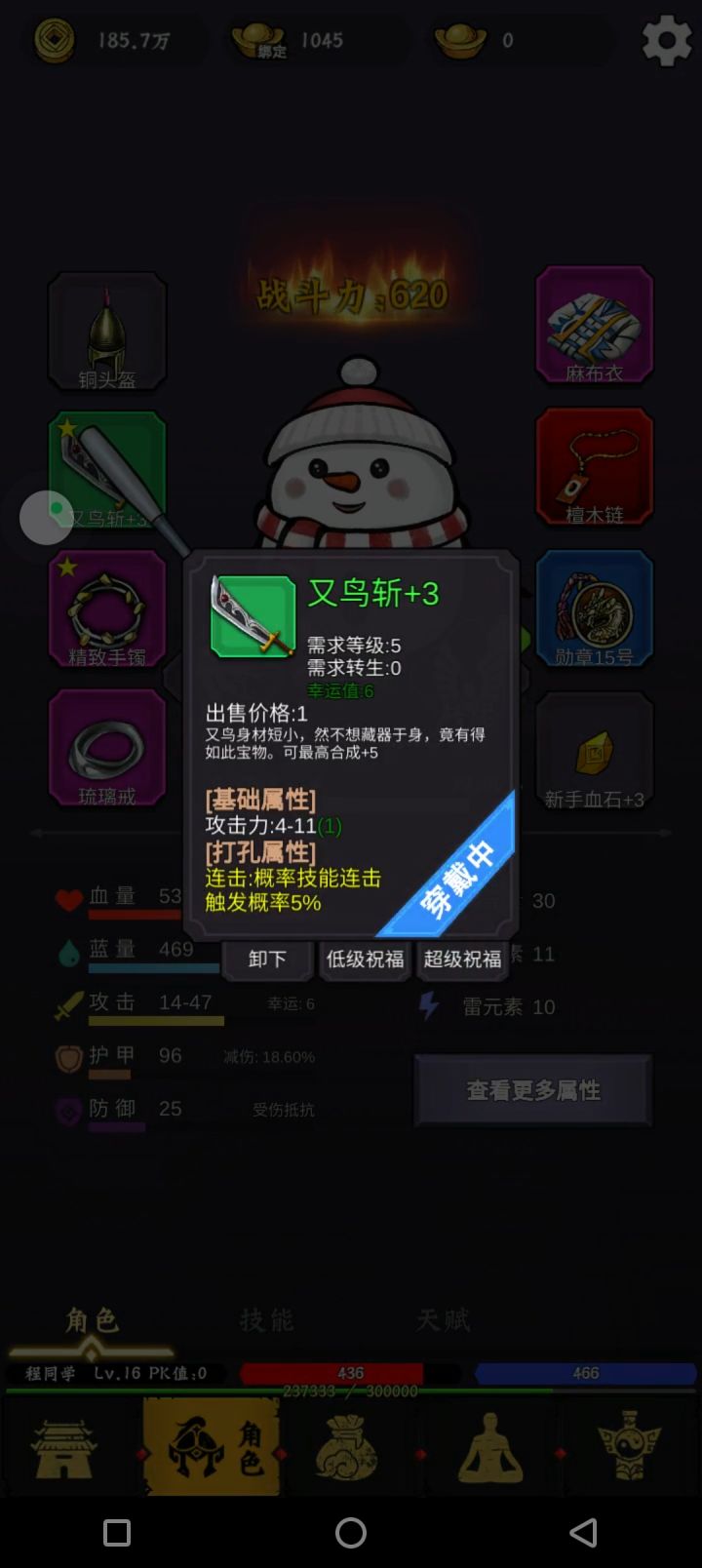Select the 精致手镯 bracelet icon

click(x=107, y=607)
